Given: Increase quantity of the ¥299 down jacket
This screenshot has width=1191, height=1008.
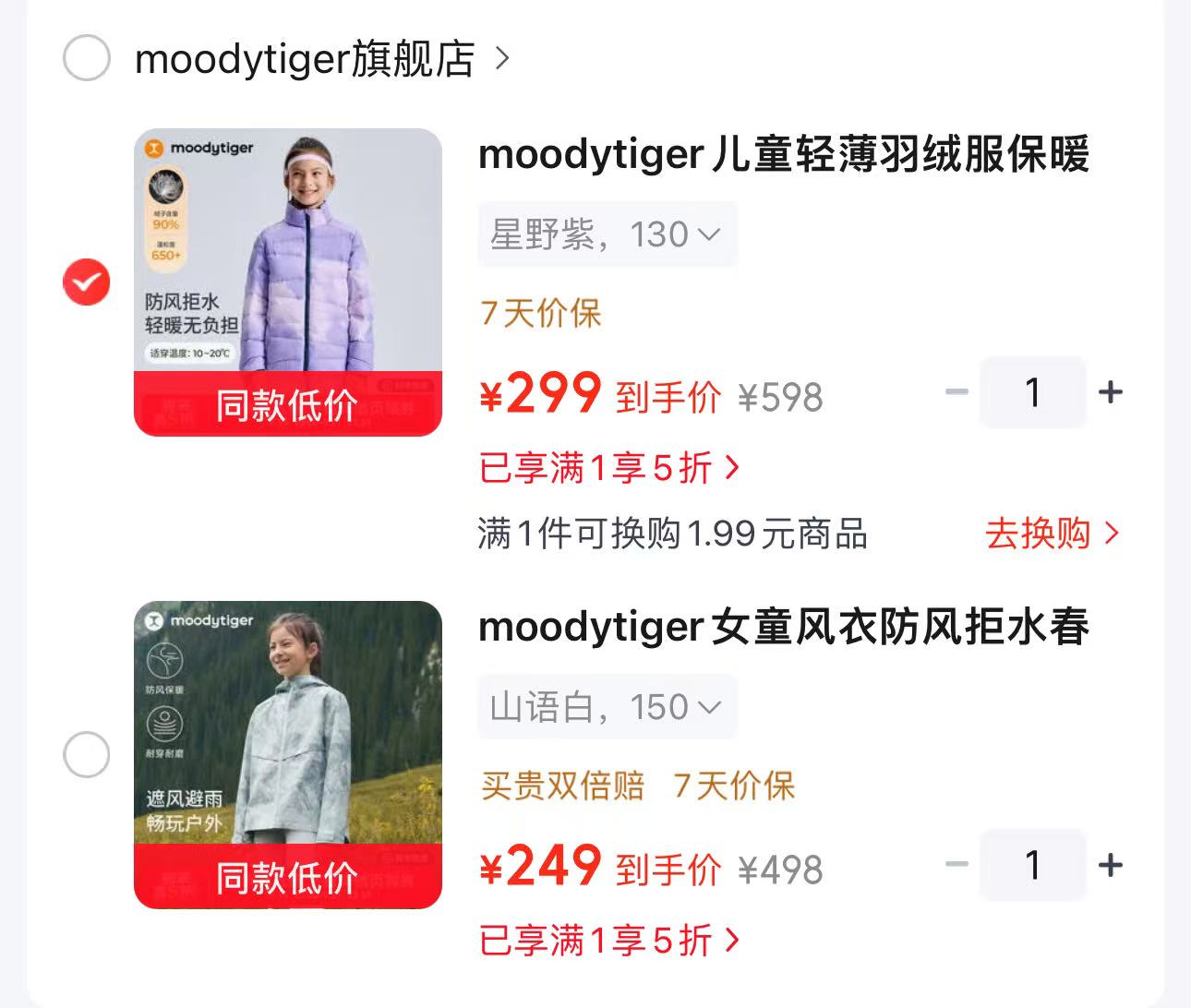Looking at the screenshot, I should click(x=1111, y=392).
